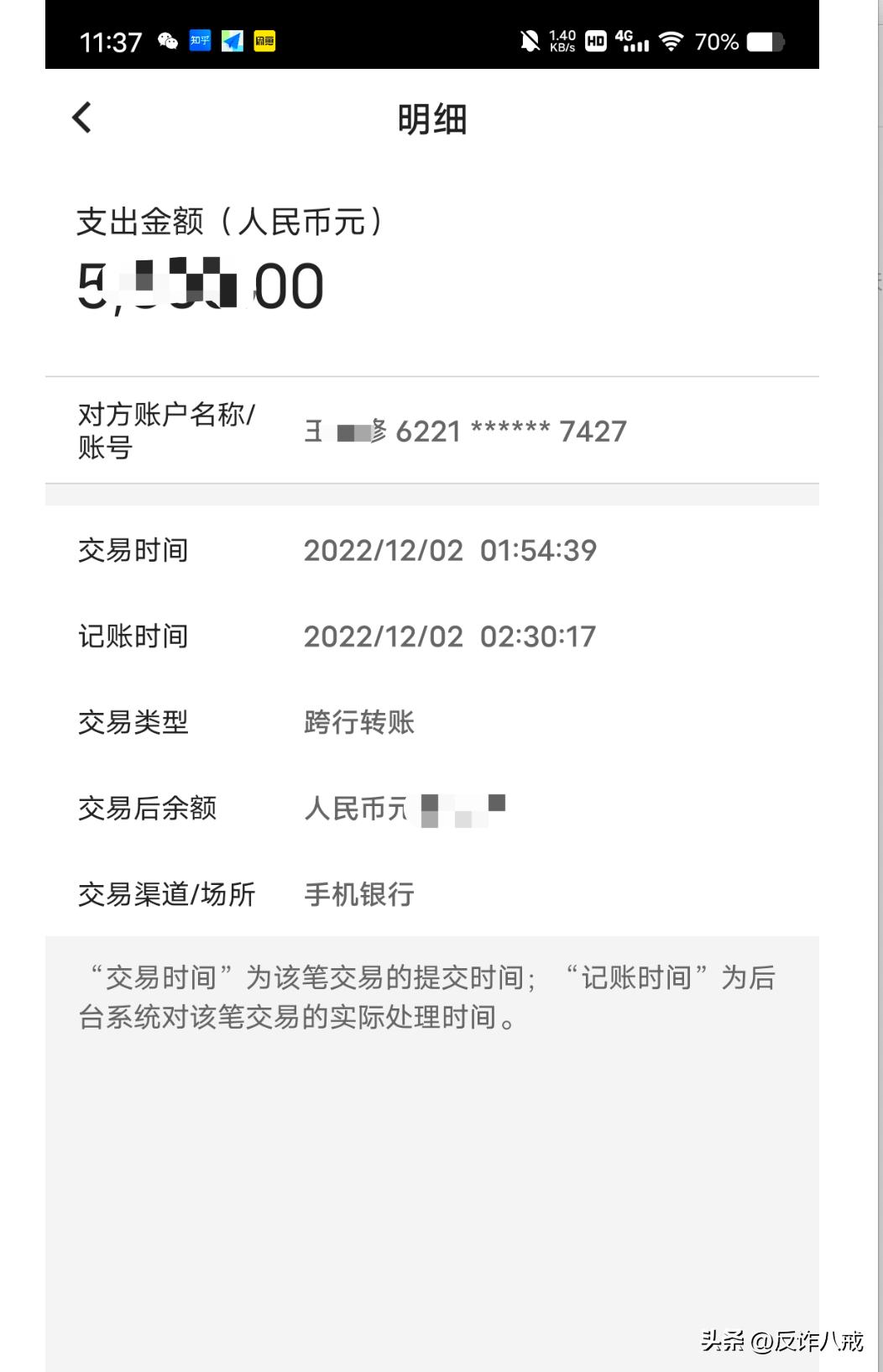The height and width of the screenshot is (1372, 883).
Task: Tap the Wi-Fi signal icon
Action: (671, 41)
